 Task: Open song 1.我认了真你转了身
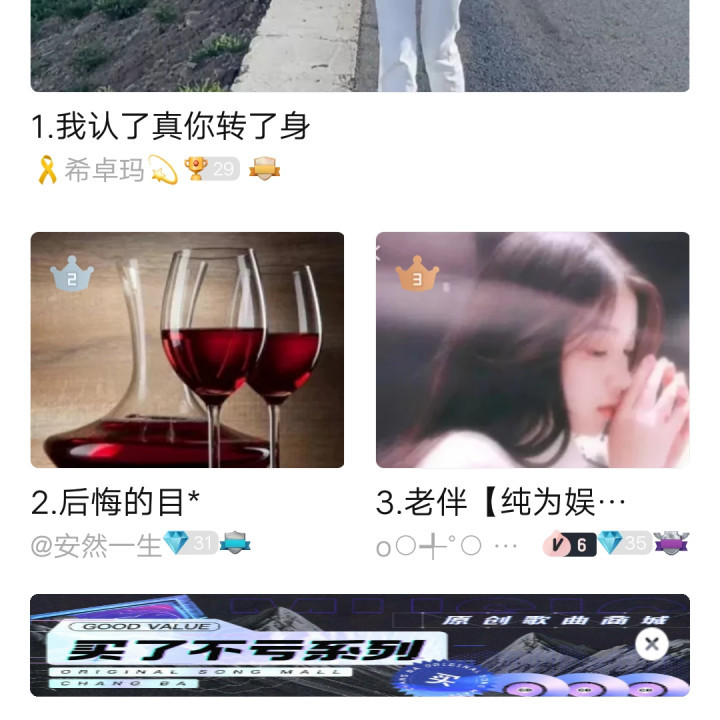click(171, 127)
